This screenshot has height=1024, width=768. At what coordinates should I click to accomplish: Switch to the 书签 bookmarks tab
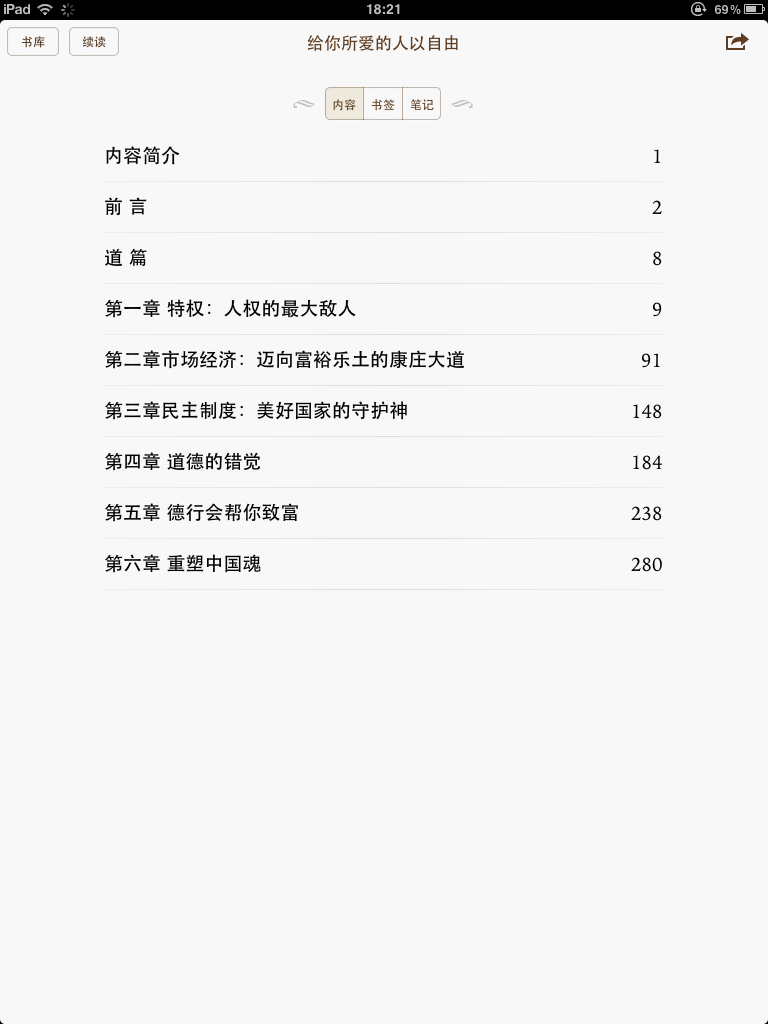pyautogui.click(x=383, y=104)
